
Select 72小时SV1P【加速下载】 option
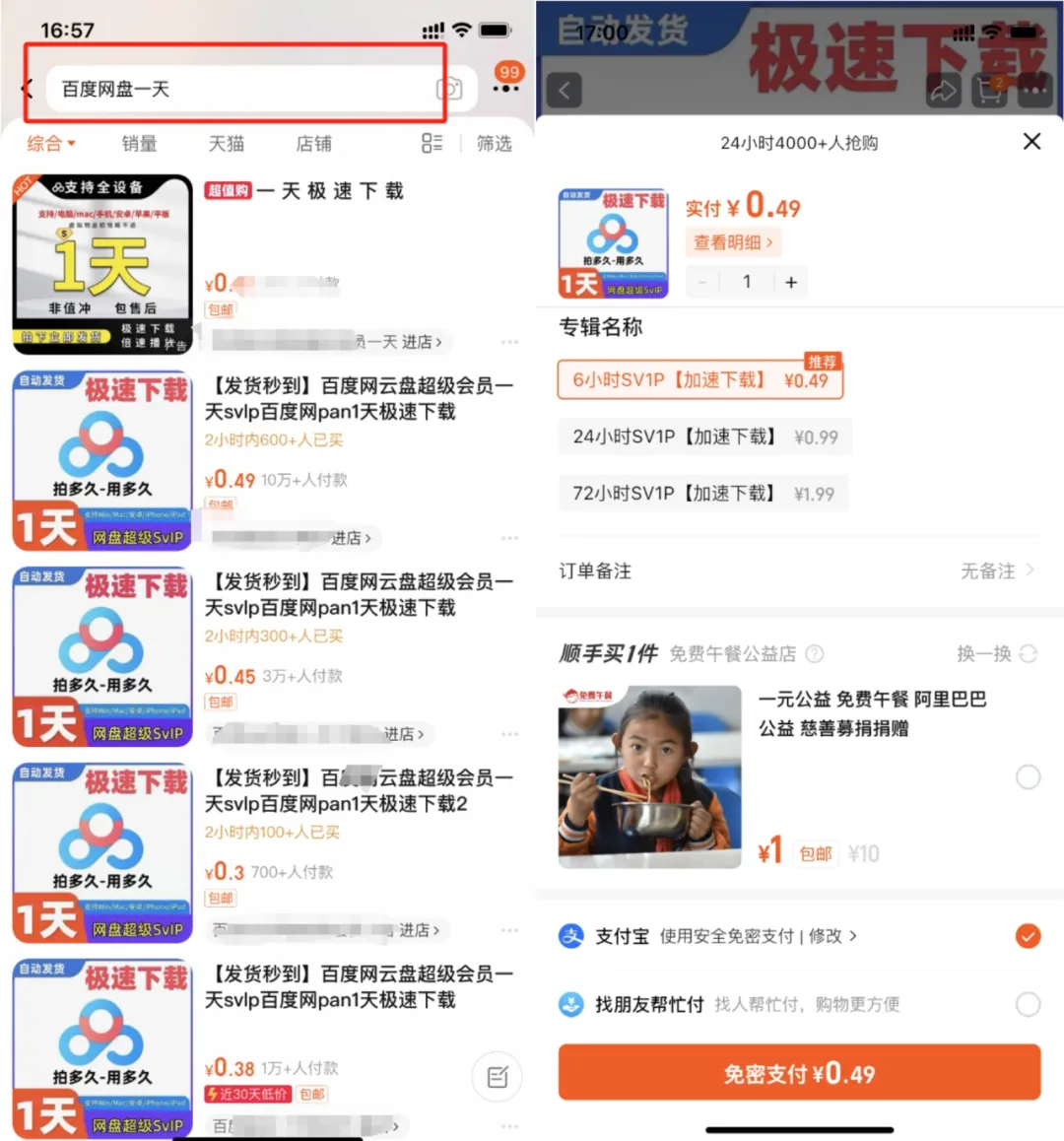click(x=702, y=494)
